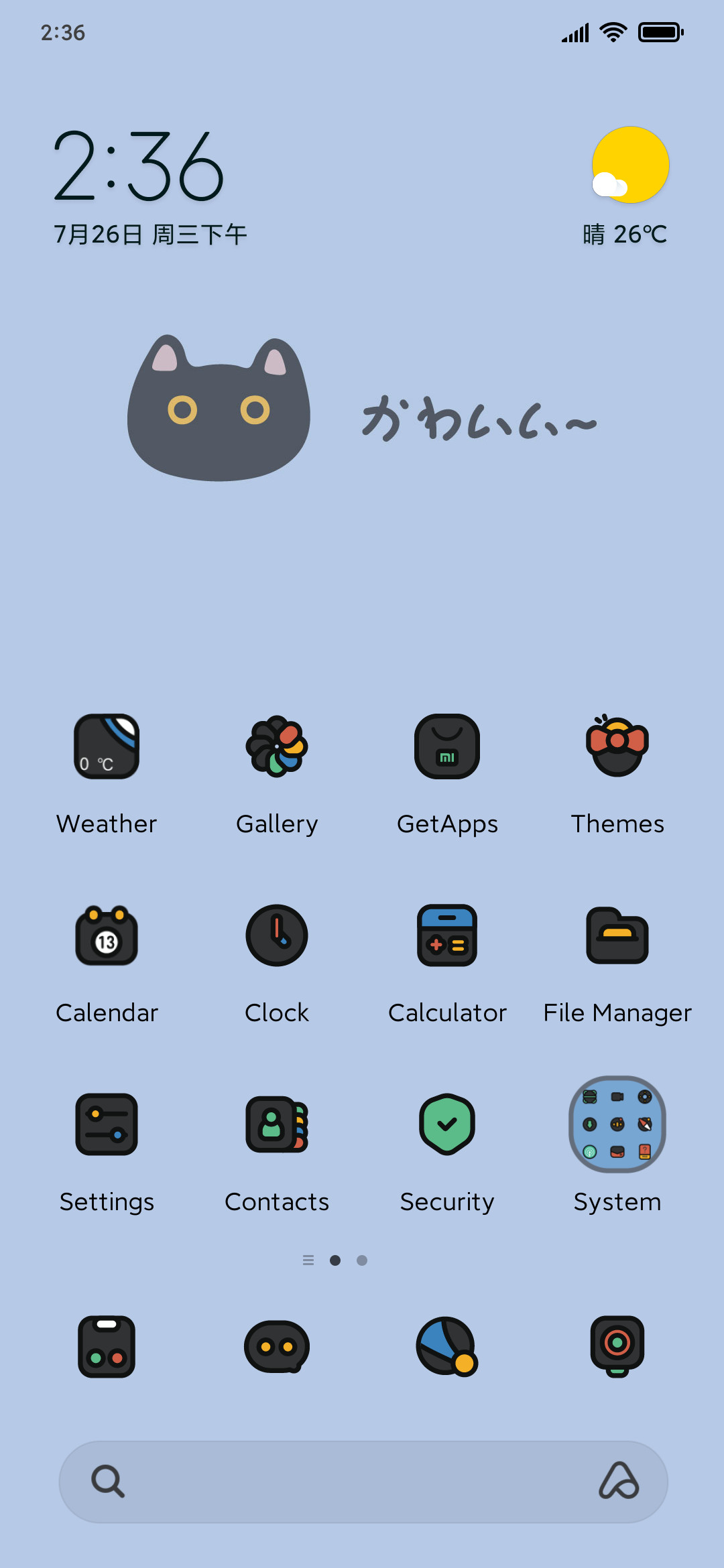Image resolution: width=724 pixels, height=1568 pixels.
Task: Open the camera app in the dock
Action: pyautogui.click(x=617, y=1347)
